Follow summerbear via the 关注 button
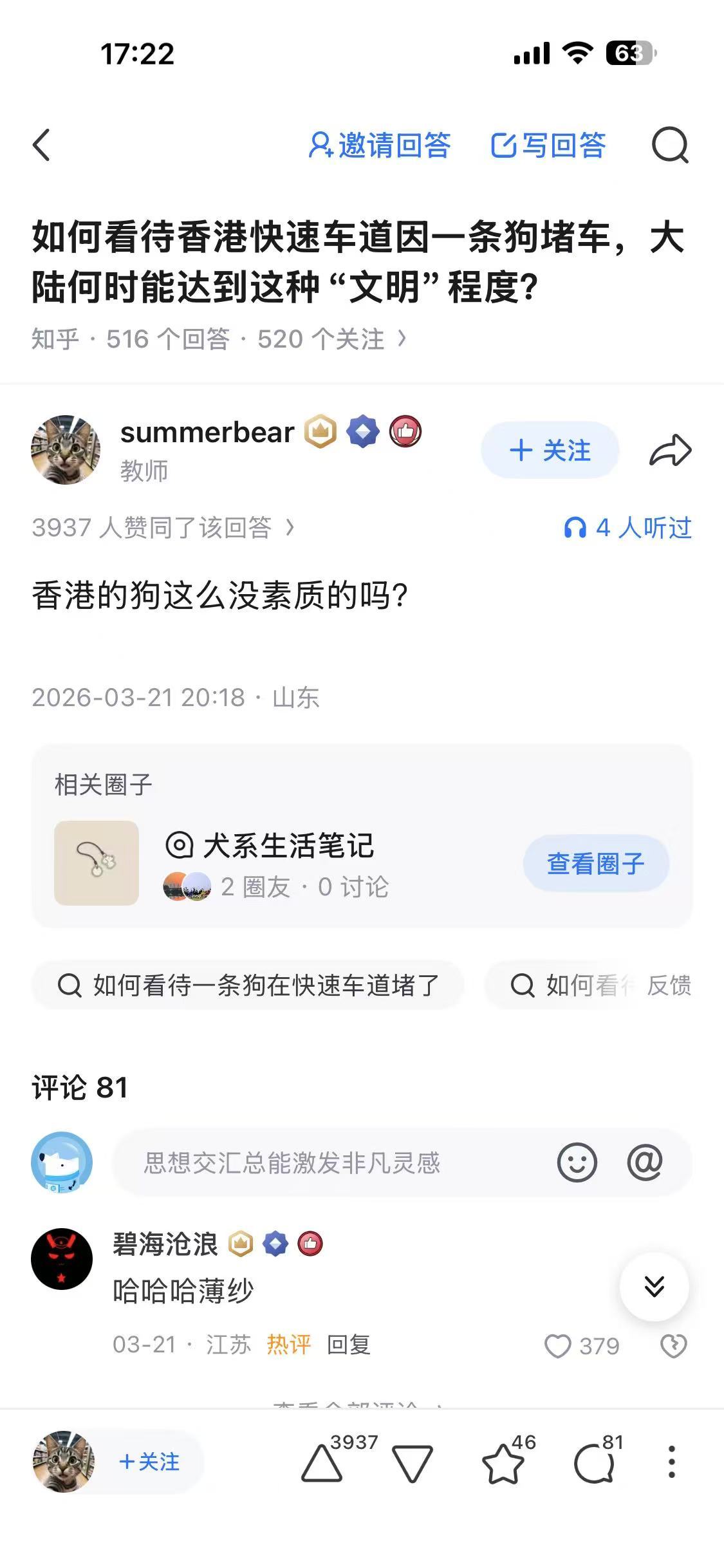Viewport: 724px width, 1568px height. pos(550,450)
